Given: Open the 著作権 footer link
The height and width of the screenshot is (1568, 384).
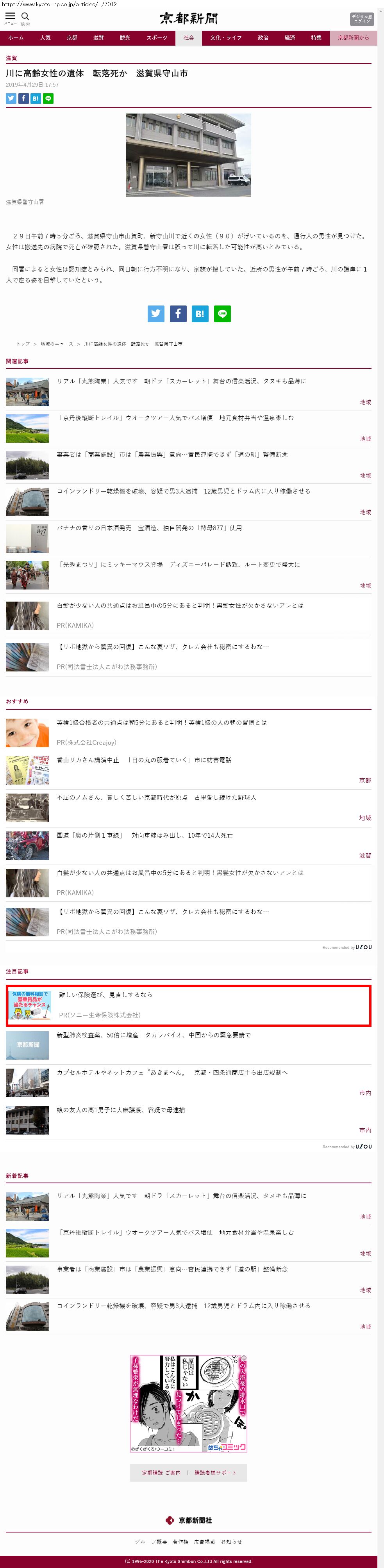Looking at the screenshot, I should tap(180, 1542).
